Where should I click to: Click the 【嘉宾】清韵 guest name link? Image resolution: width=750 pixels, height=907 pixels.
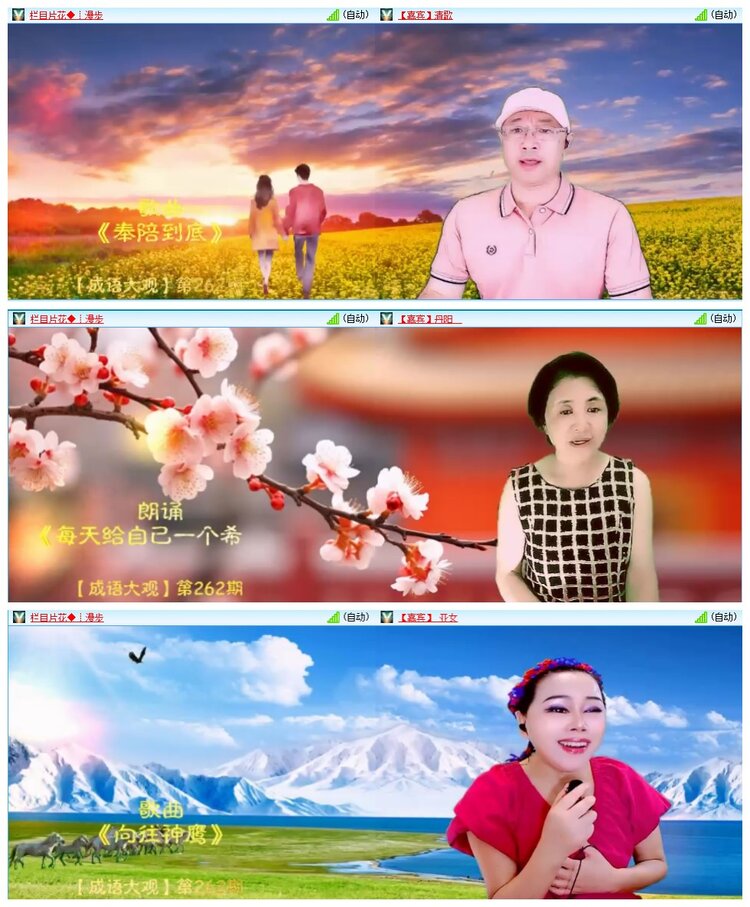425,14
